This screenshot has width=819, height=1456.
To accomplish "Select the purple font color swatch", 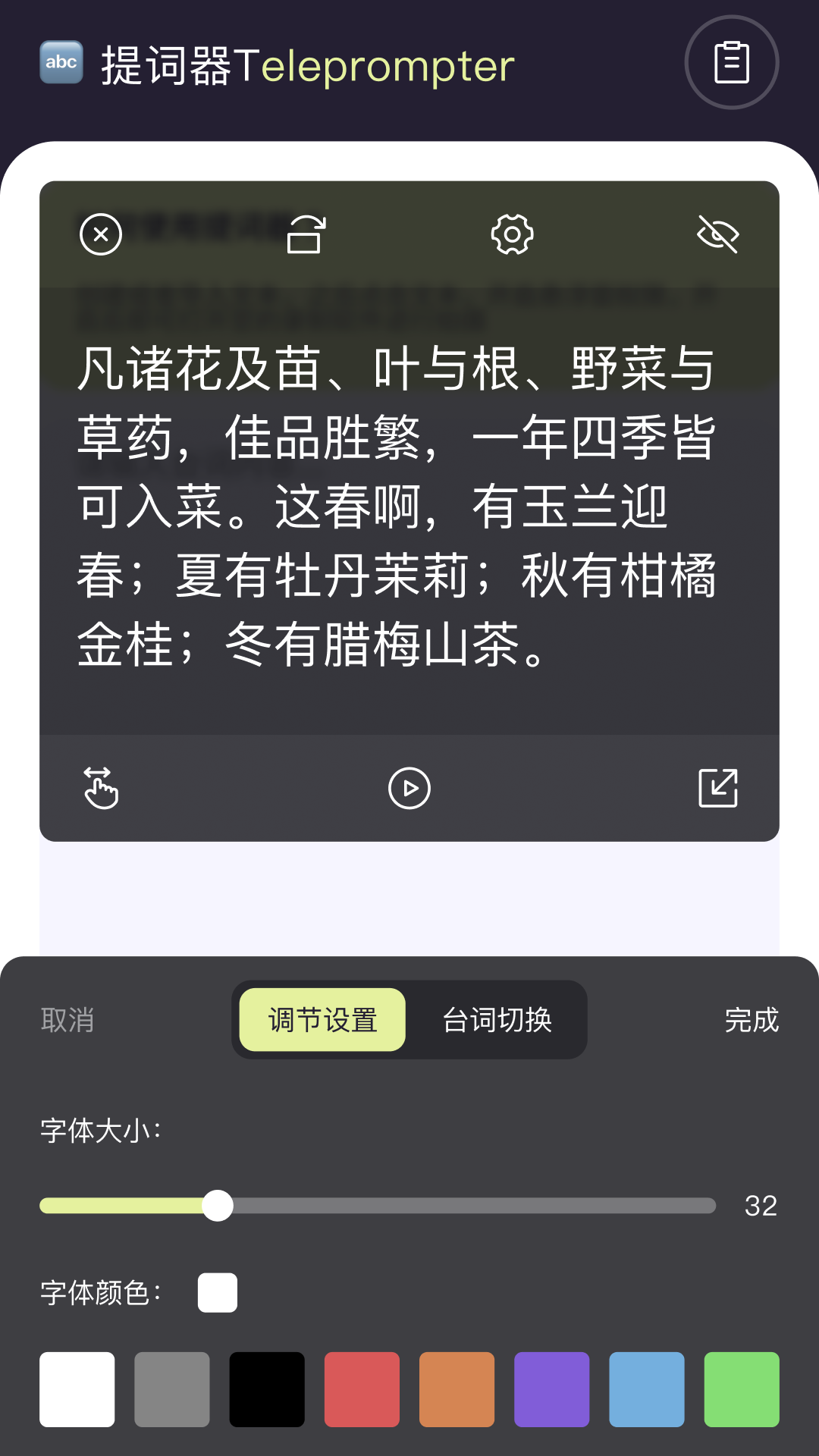I will 552,1389.
